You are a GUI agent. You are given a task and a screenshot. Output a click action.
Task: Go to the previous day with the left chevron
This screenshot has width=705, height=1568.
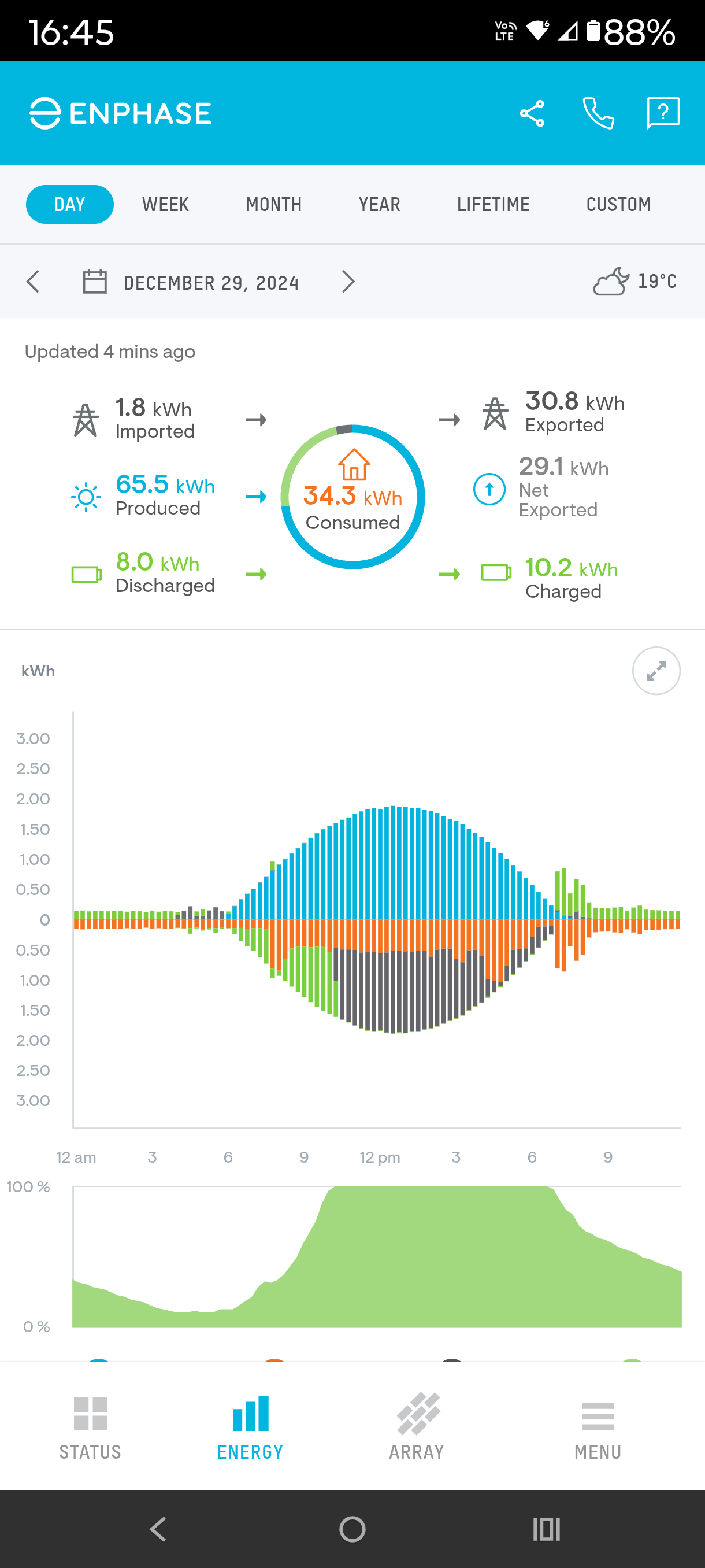click(34, 281)
